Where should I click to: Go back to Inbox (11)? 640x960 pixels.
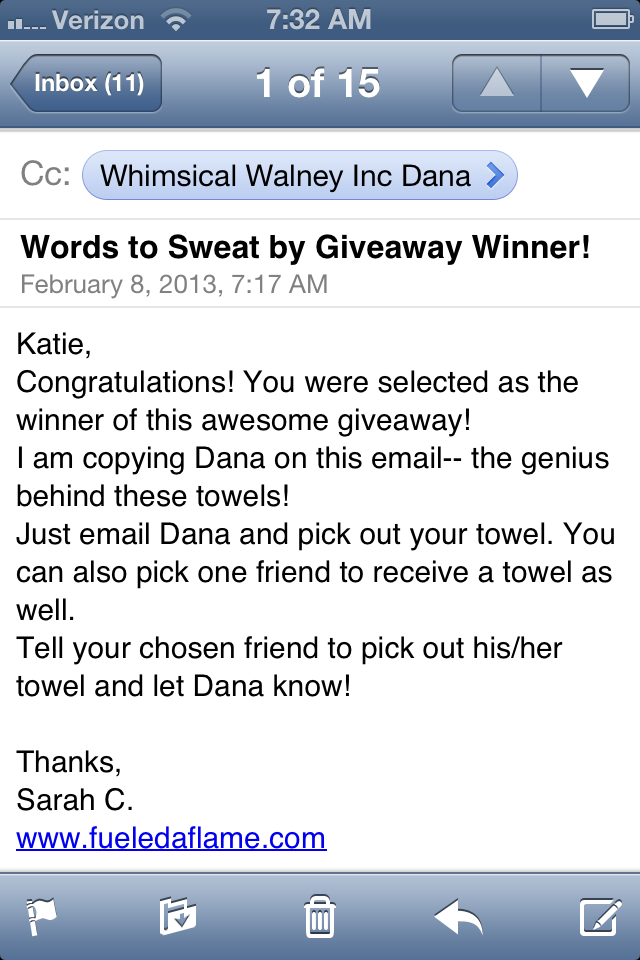87,83
